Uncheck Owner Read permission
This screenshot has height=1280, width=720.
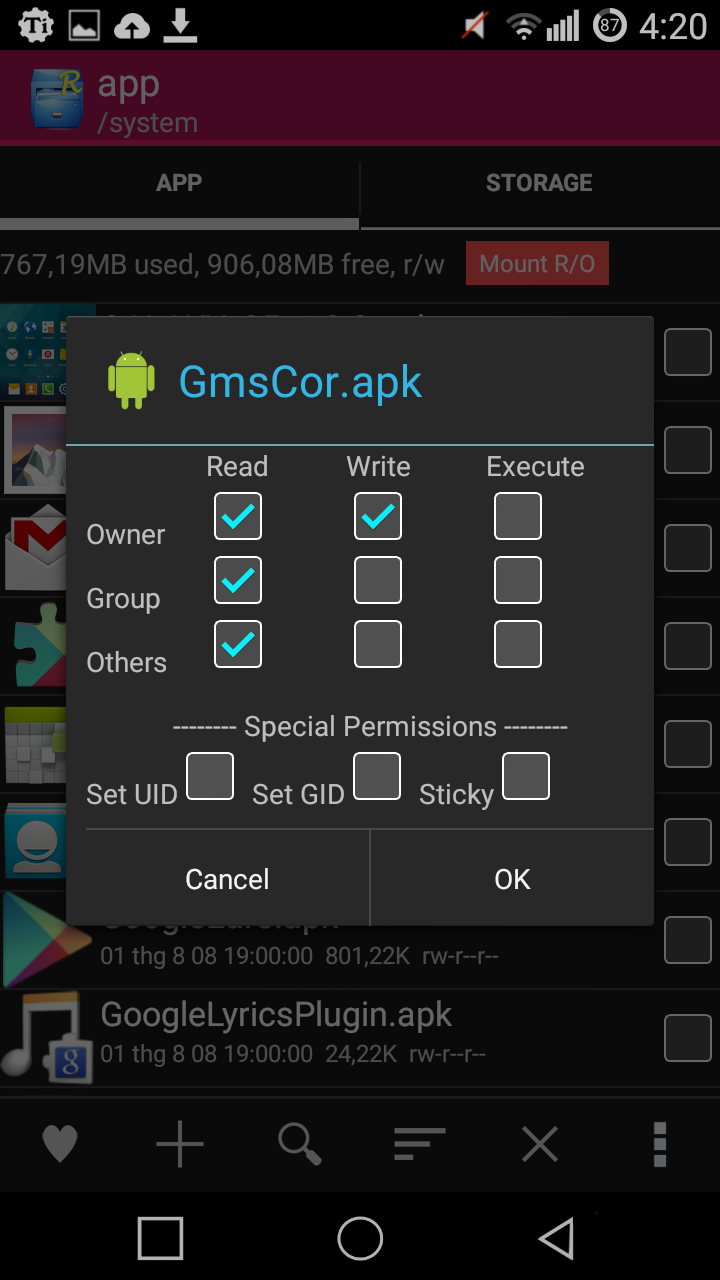(x=238, y=517)
